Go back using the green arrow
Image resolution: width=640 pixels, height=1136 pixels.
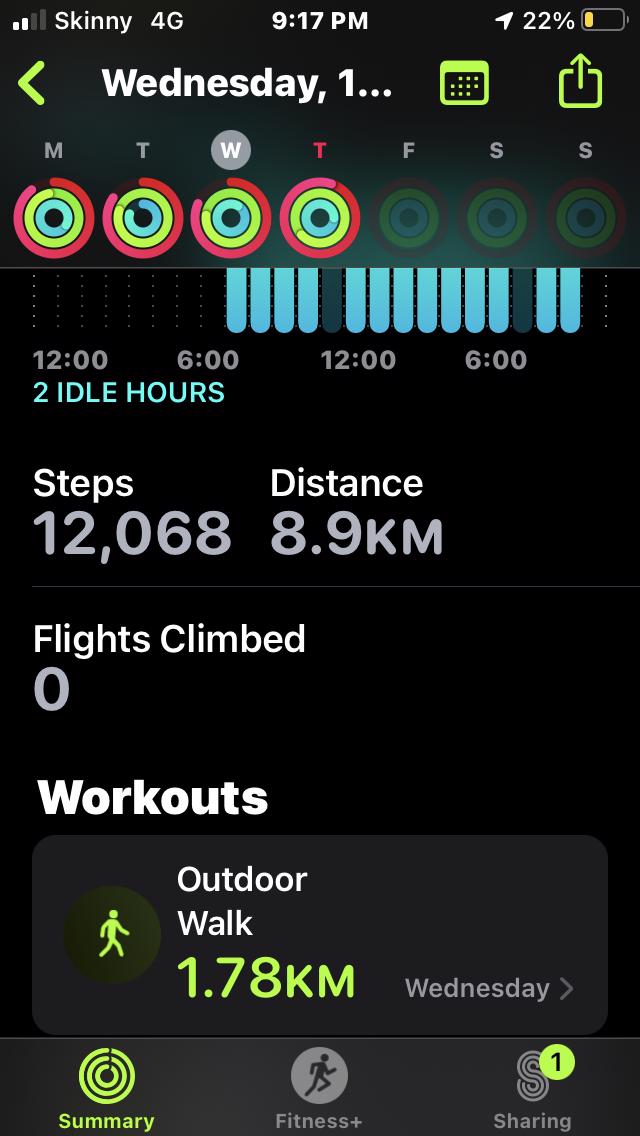tap(32, 84)
